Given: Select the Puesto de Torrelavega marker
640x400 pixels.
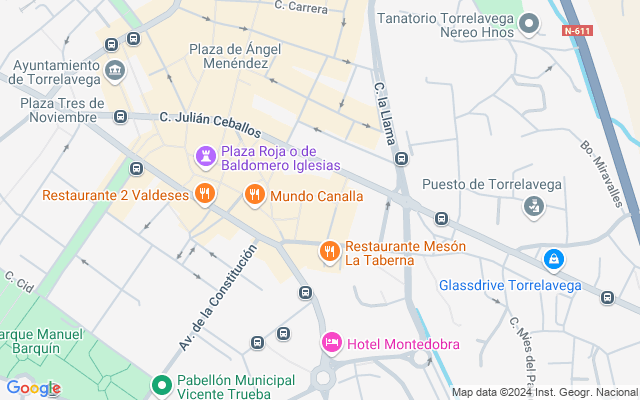Looking at the screenshot, I should point(534,206).
